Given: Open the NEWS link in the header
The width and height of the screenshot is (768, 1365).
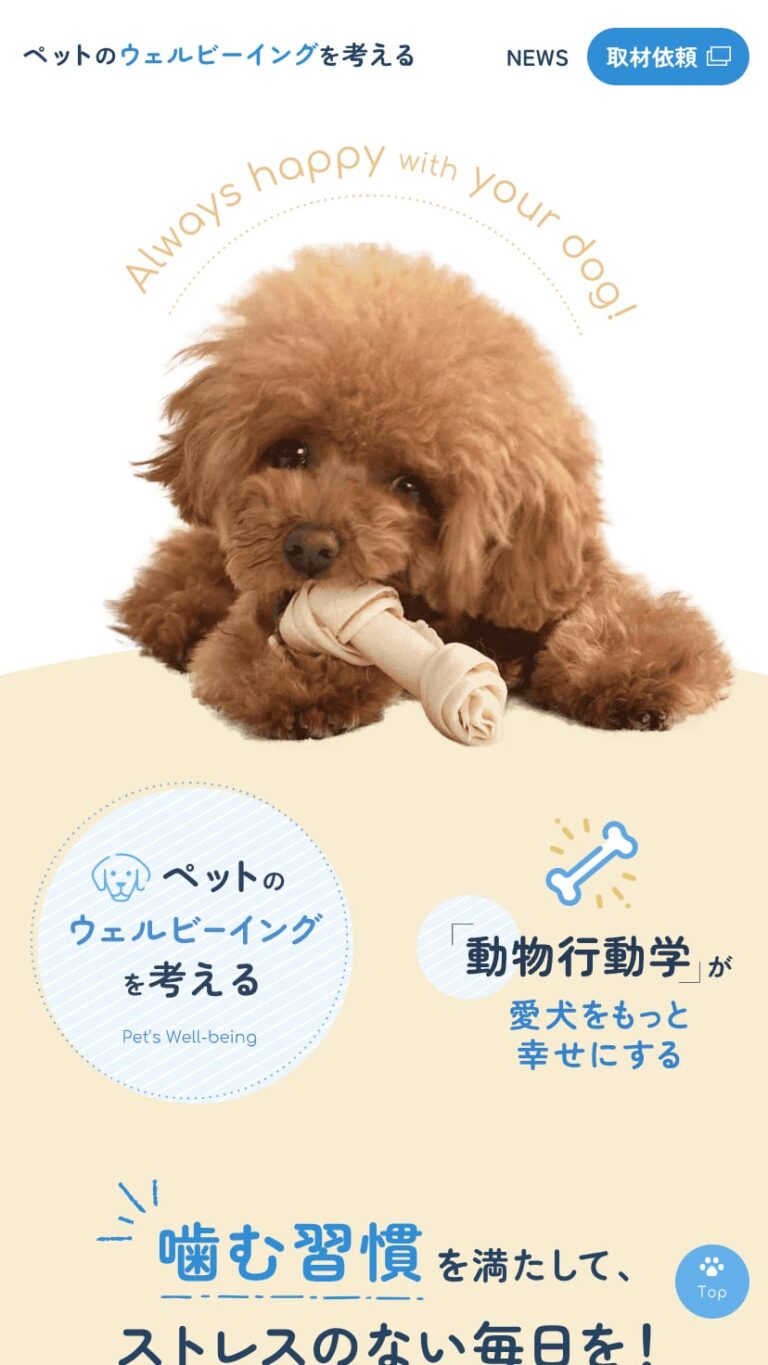Looking at the screenshot, I should point(537,58).
